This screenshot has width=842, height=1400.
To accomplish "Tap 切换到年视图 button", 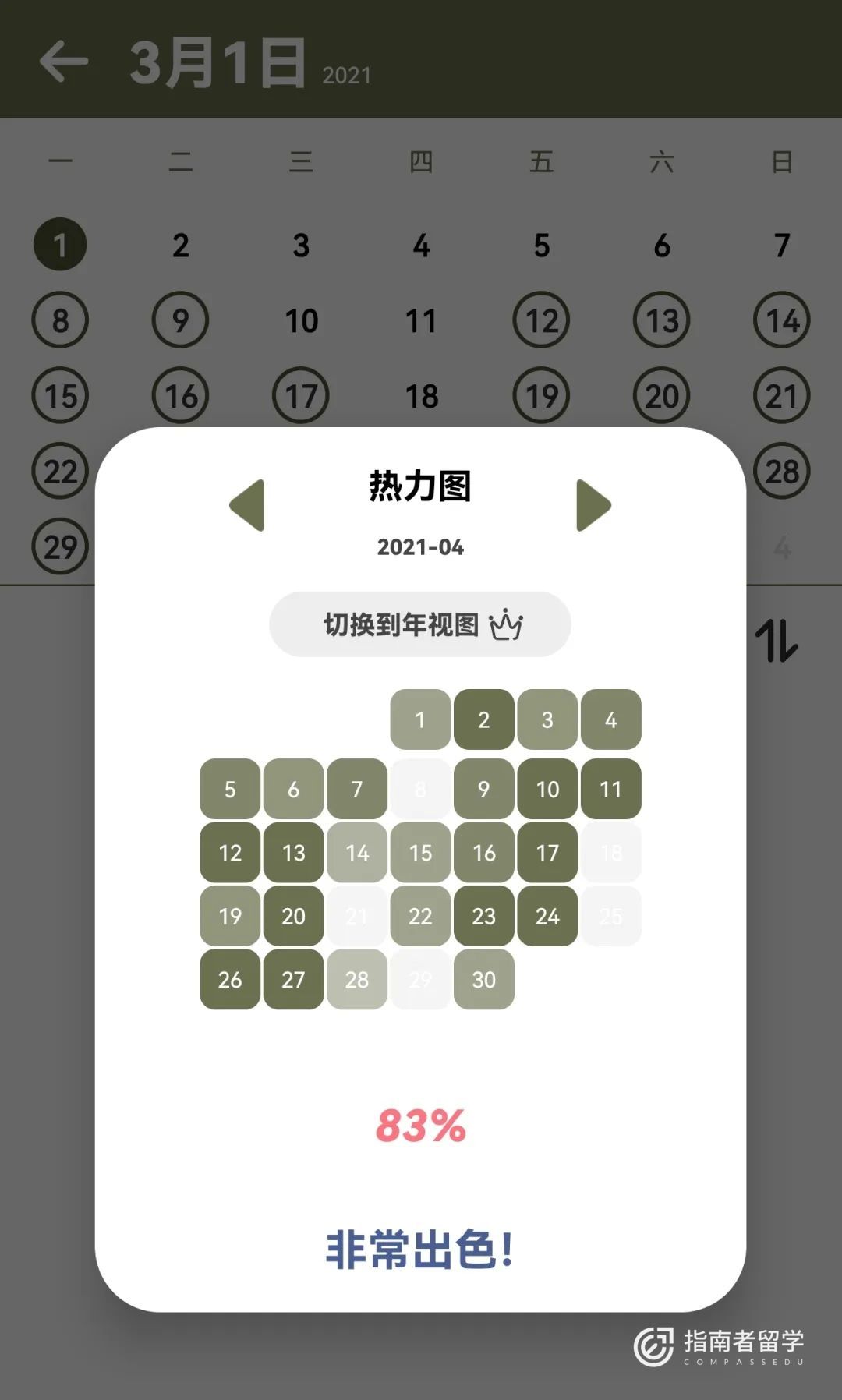I will tap(420, 624).
